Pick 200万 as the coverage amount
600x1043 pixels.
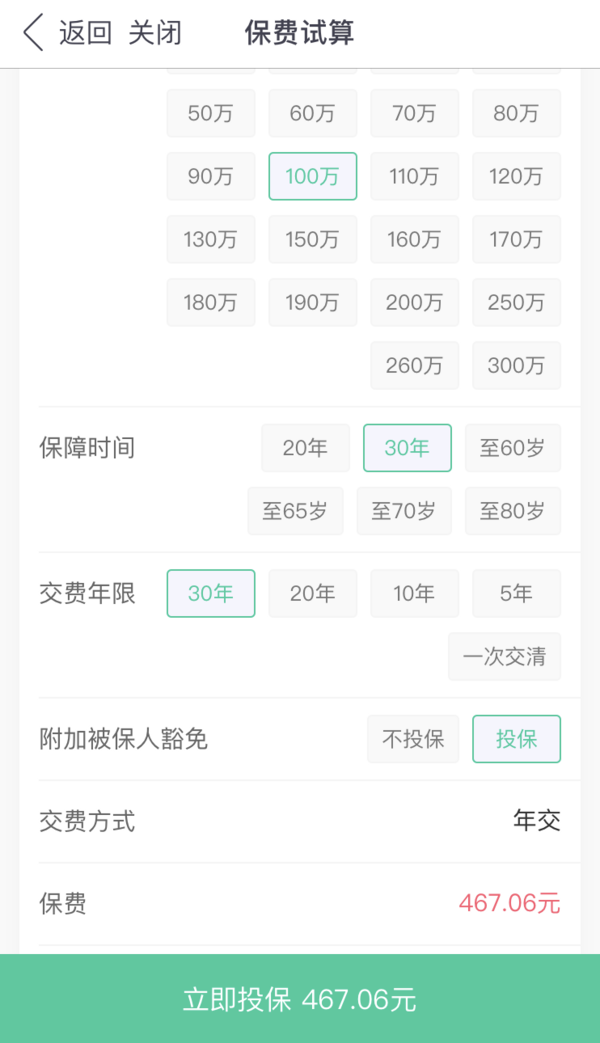point(414,303)
